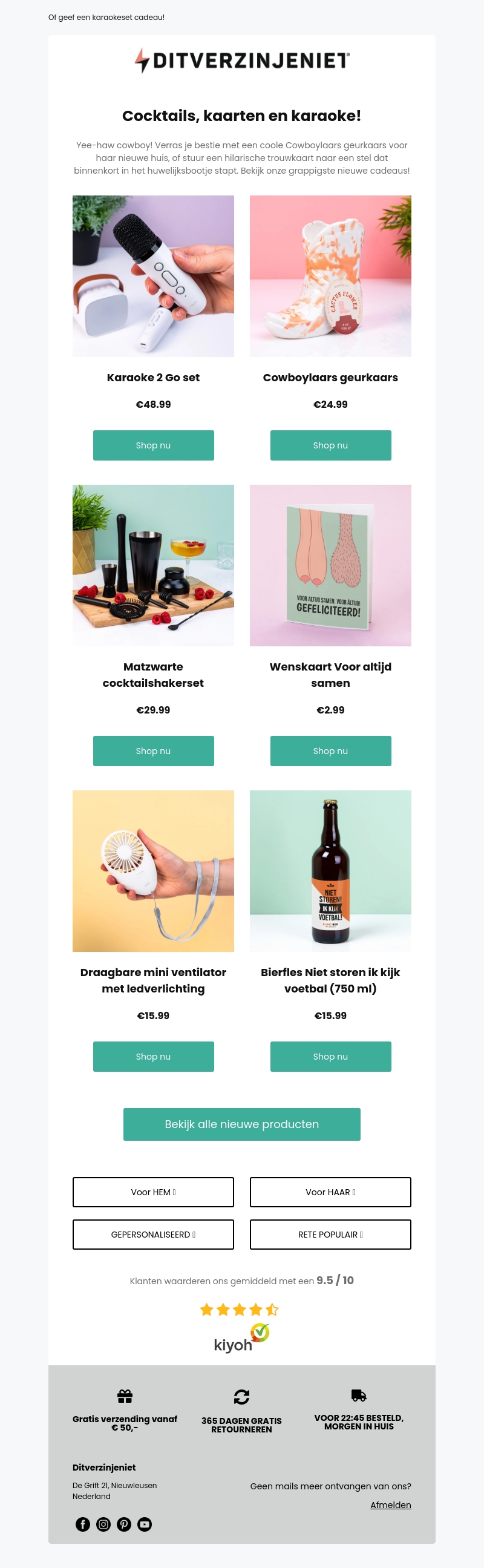This screenshot has height=1568, width=484.
Task: Shop the Matzwarte cocktailshakerset
Action: click(x=153, y=750)
